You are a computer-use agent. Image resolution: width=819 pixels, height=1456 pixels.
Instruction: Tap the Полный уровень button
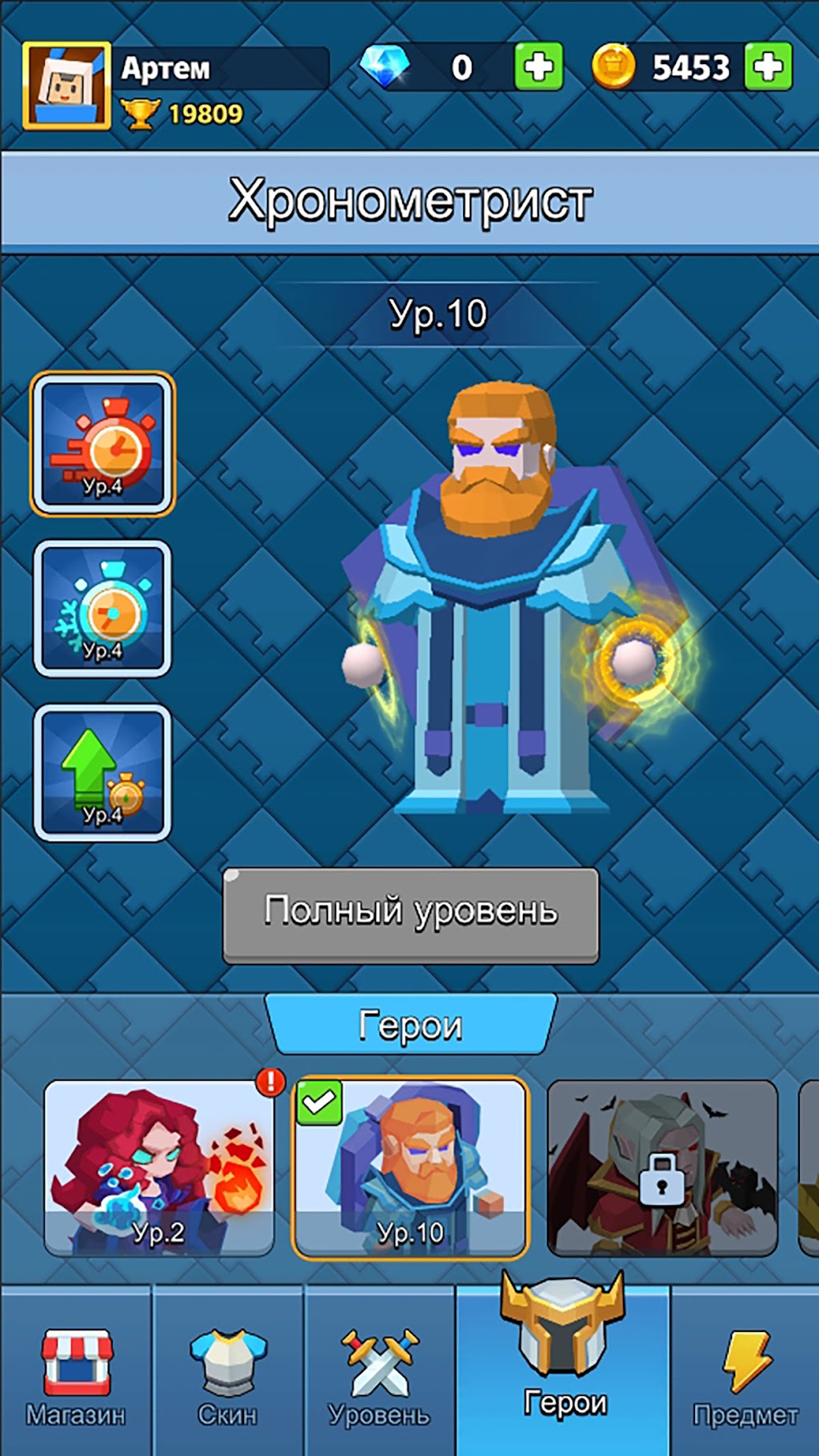pyautogui.click(x=410, y=915)
